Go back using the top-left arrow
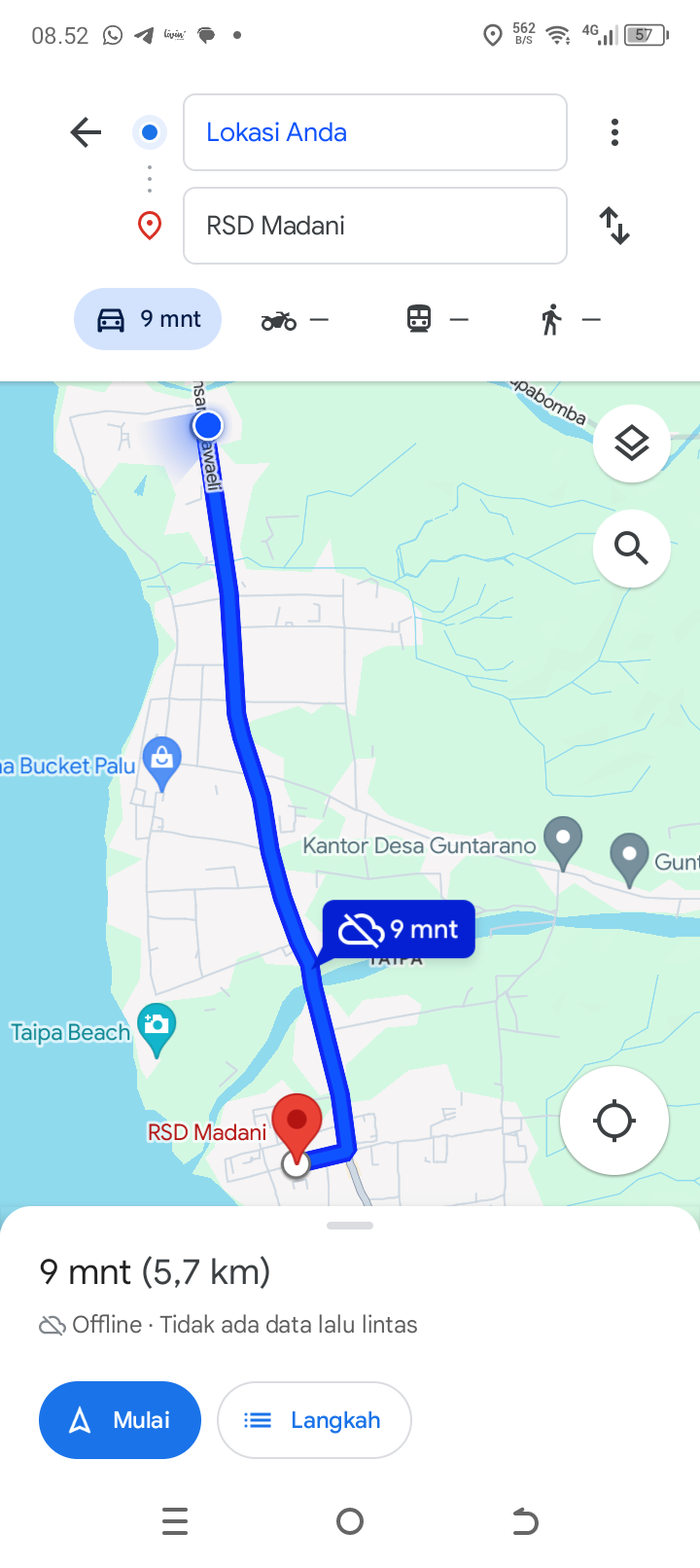The image size is (700, 1568). coord(86,132)
